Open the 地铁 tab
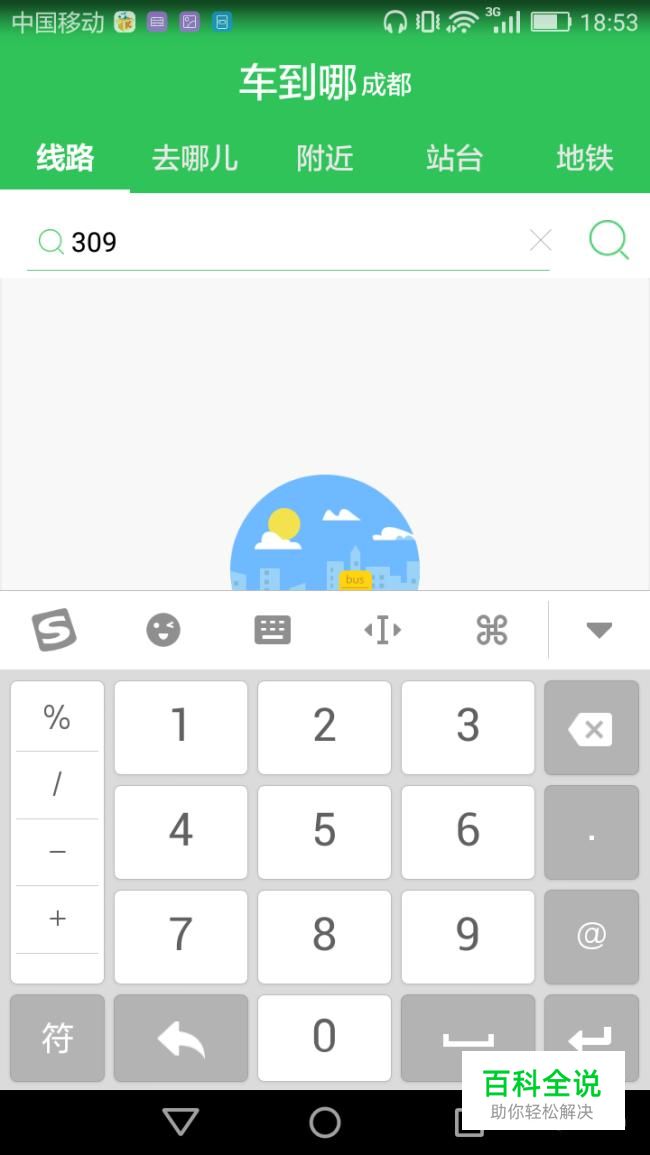Screen dimensions: 650x1155 [x=585, y=158]
